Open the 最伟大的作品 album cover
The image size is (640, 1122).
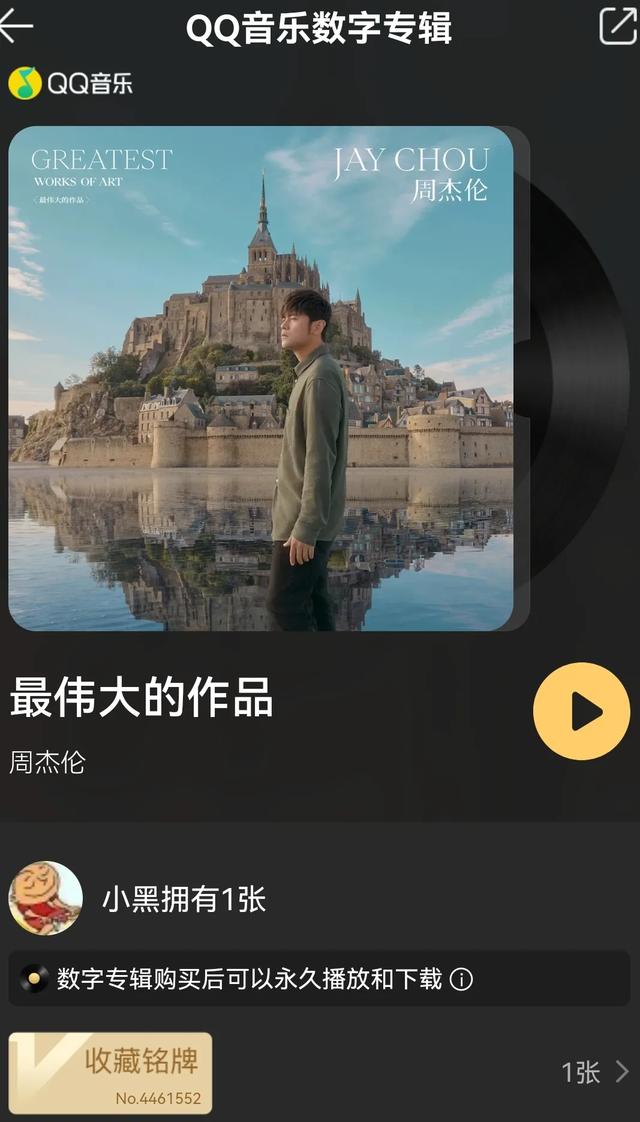261,379
